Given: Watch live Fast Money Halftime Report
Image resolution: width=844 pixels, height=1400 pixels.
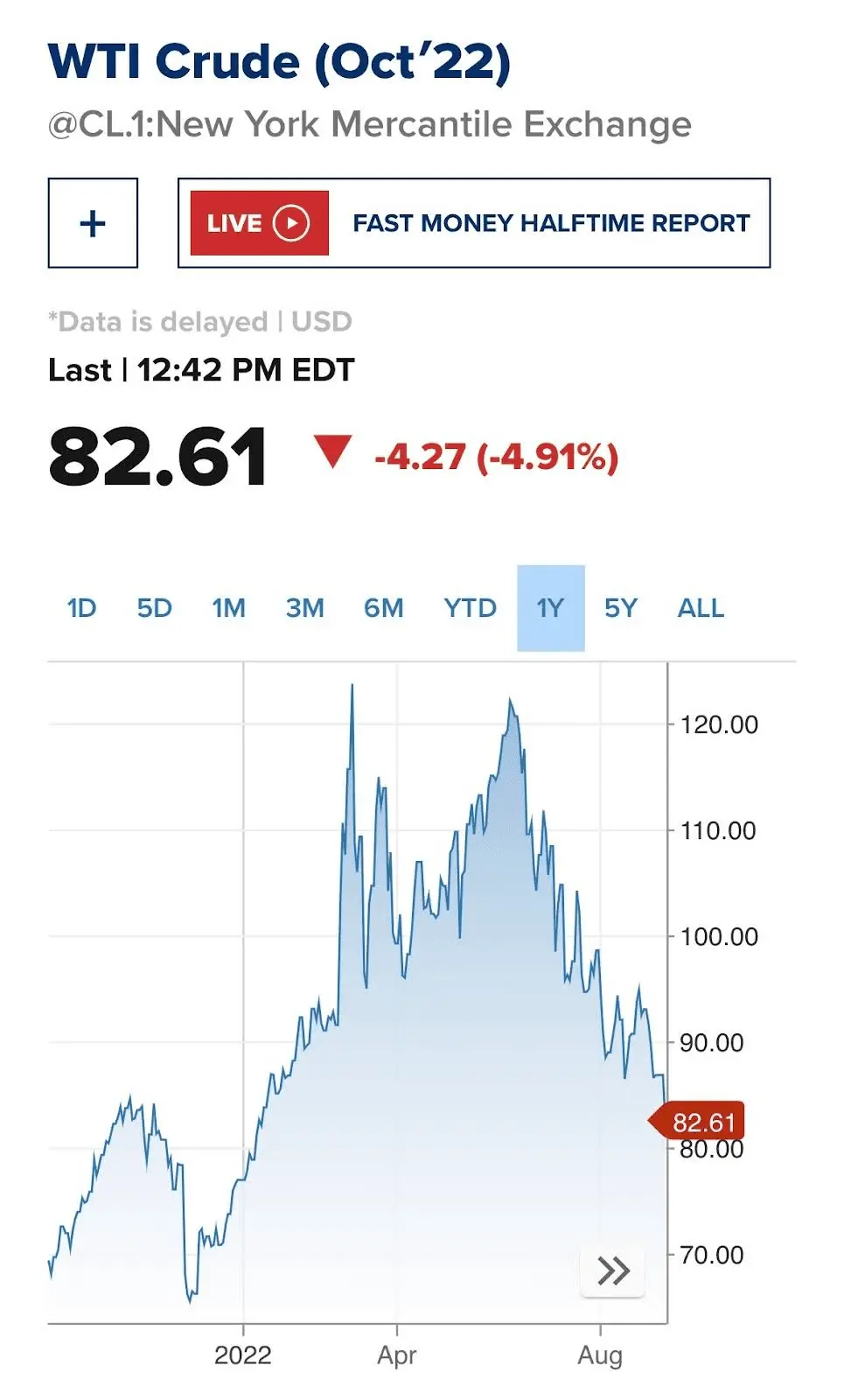Looking at the screenshot, I should (x=473, y=223).
